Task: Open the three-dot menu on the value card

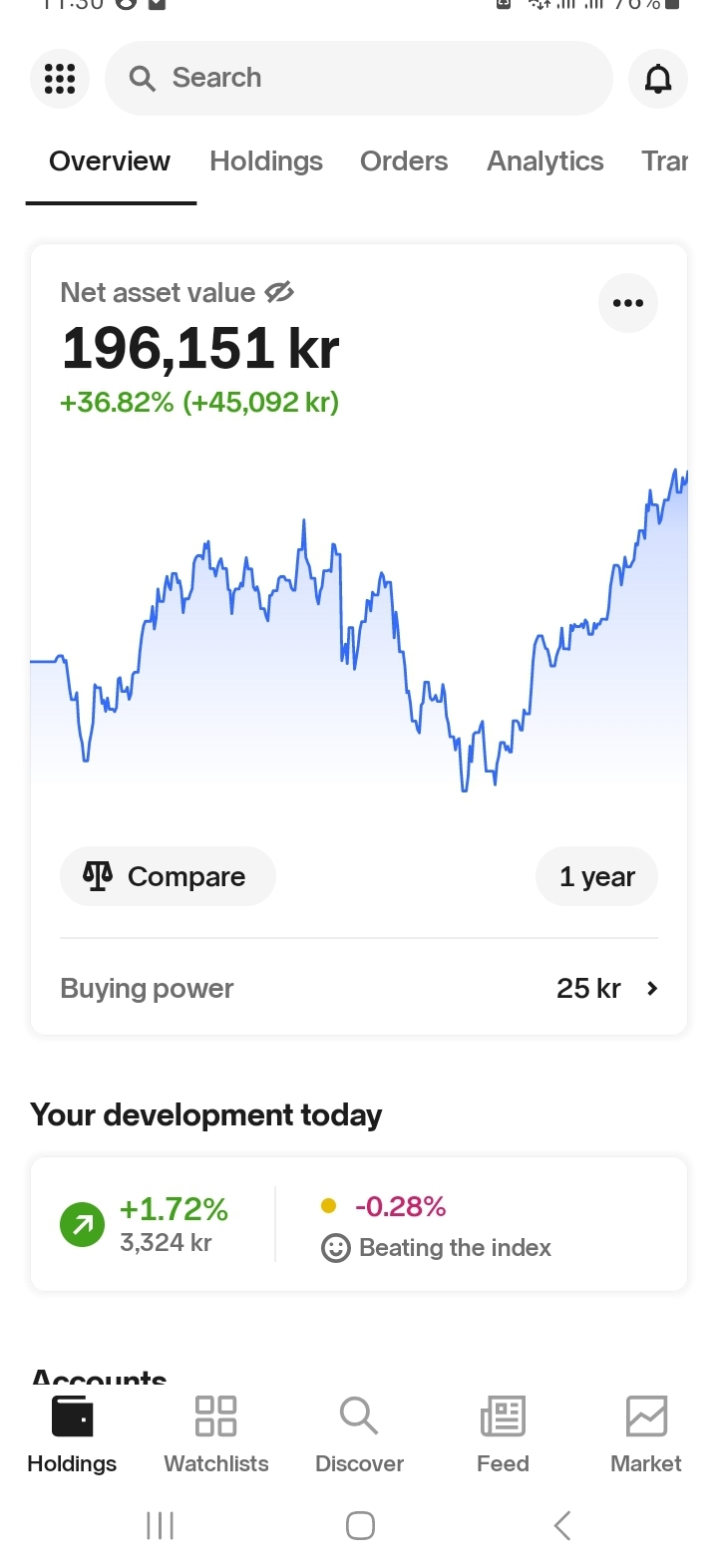Action: click(x=628, y=303)
